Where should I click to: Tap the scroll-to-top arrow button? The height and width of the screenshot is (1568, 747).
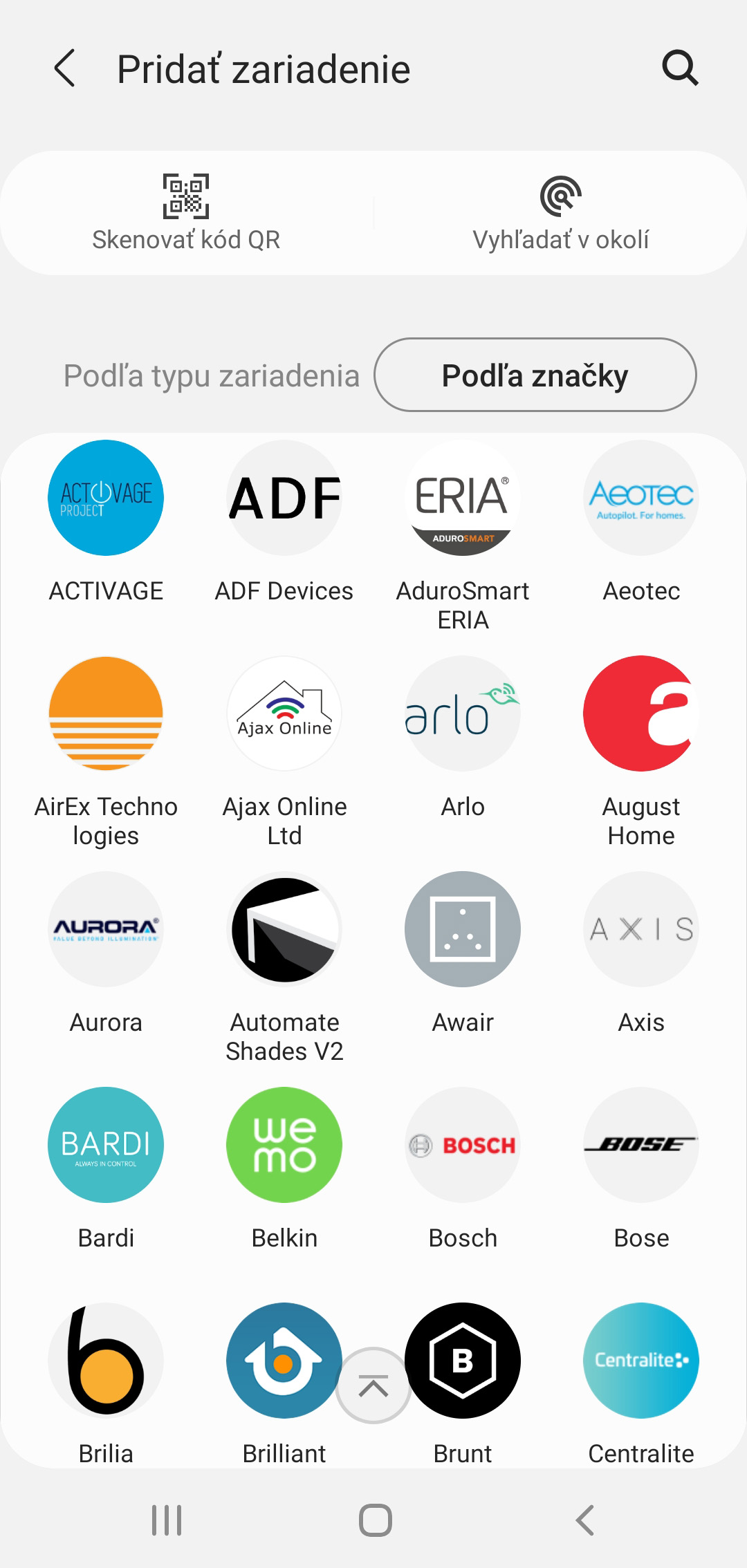coord(373,1385)
